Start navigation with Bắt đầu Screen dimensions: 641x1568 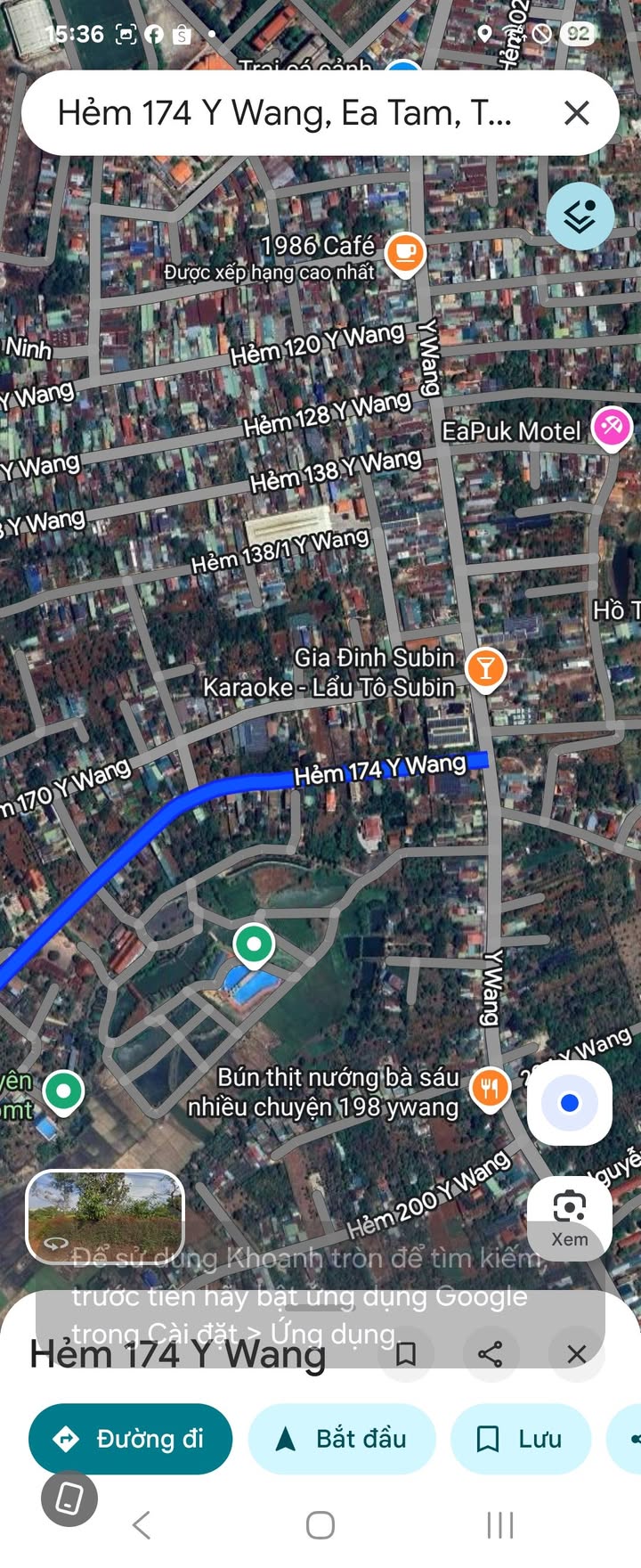click(x=342, y=1439)
